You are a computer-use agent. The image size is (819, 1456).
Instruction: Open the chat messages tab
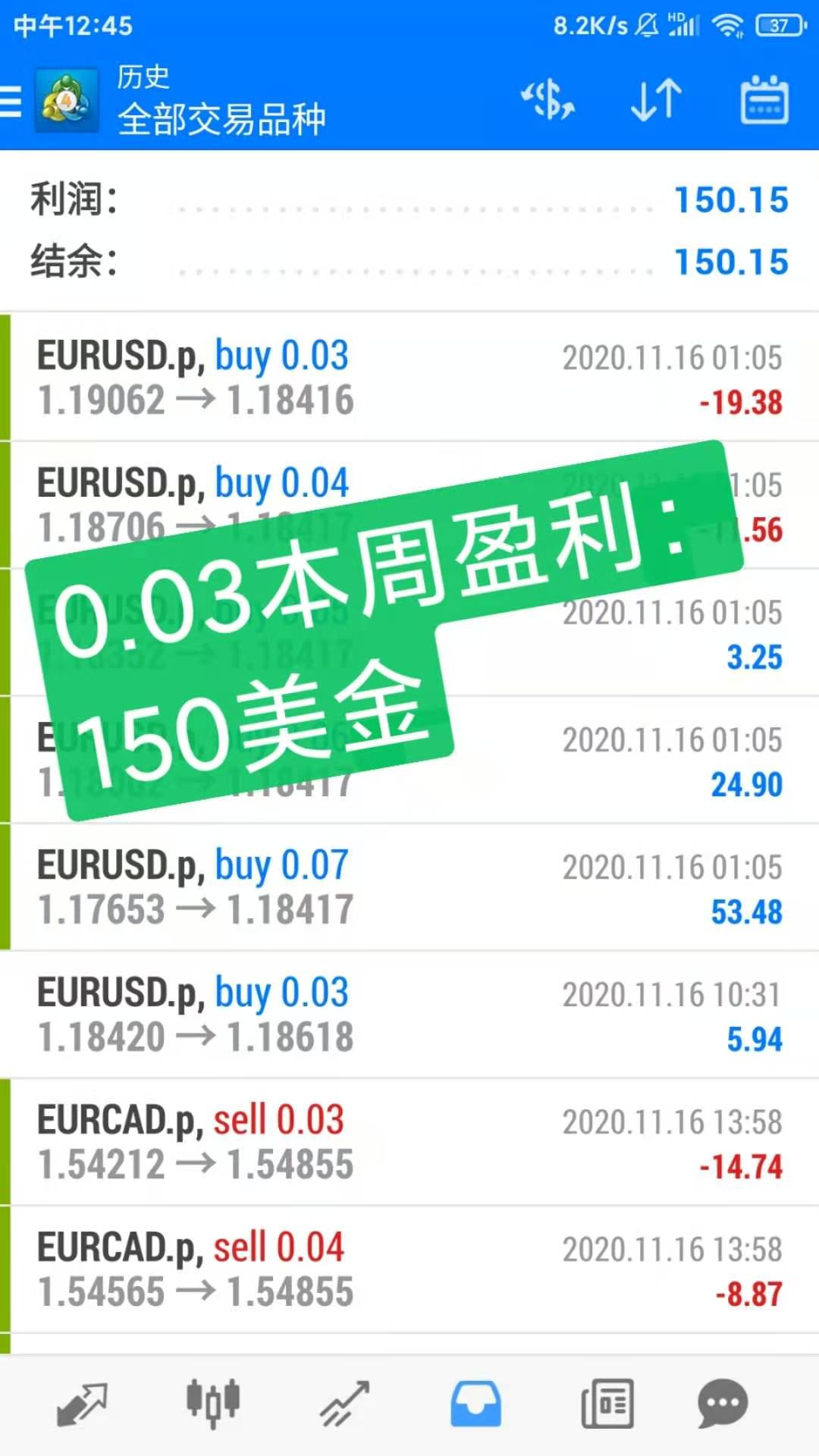(723, 1404)
